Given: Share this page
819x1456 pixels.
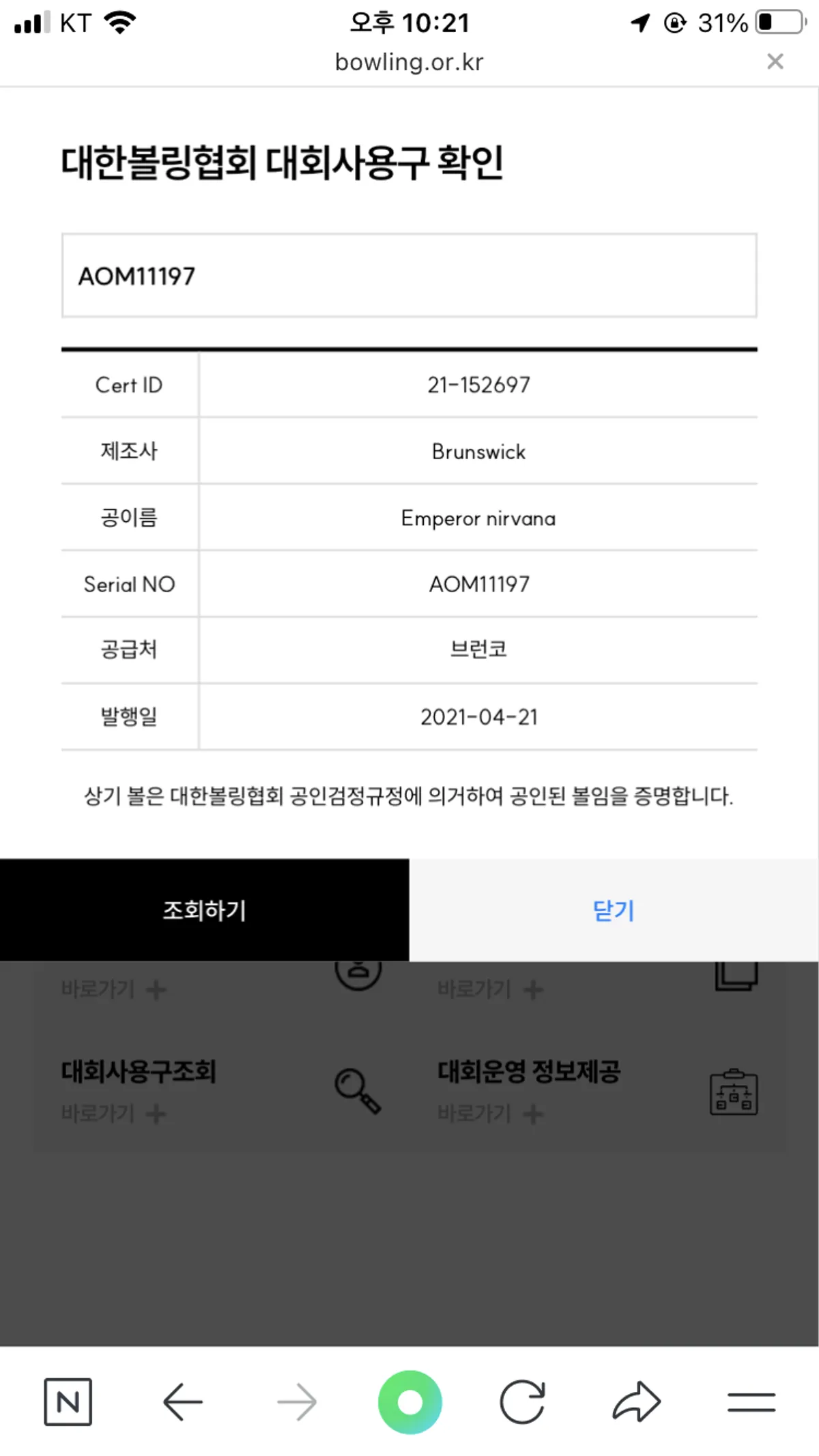Looking at the screenshot, I should [x=636, y=1402].
